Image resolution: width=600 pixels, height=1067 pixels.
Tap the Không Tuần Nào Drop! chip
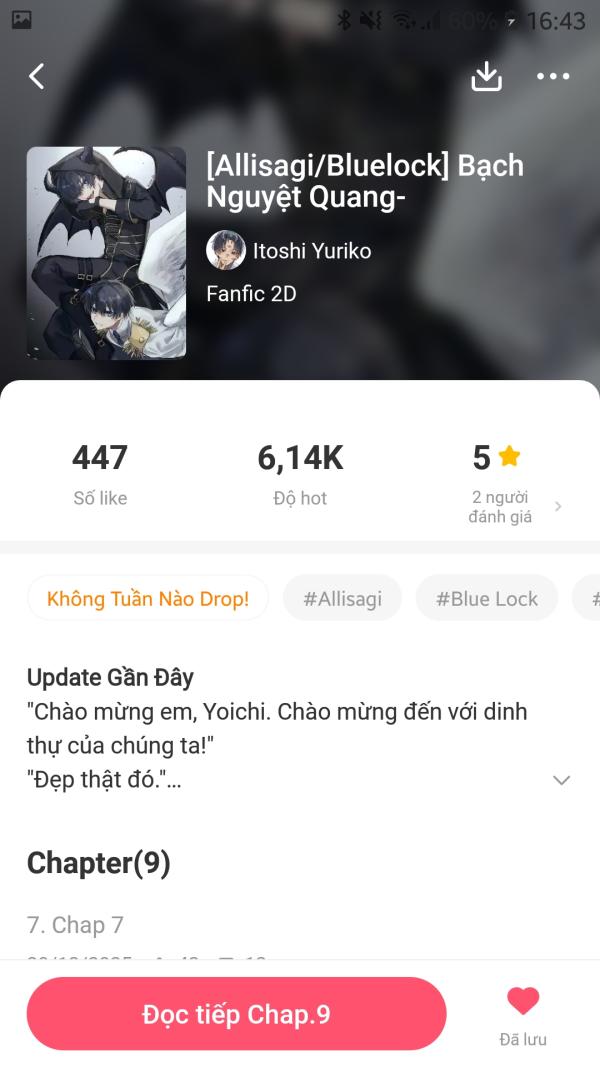(x=147, y=599)
